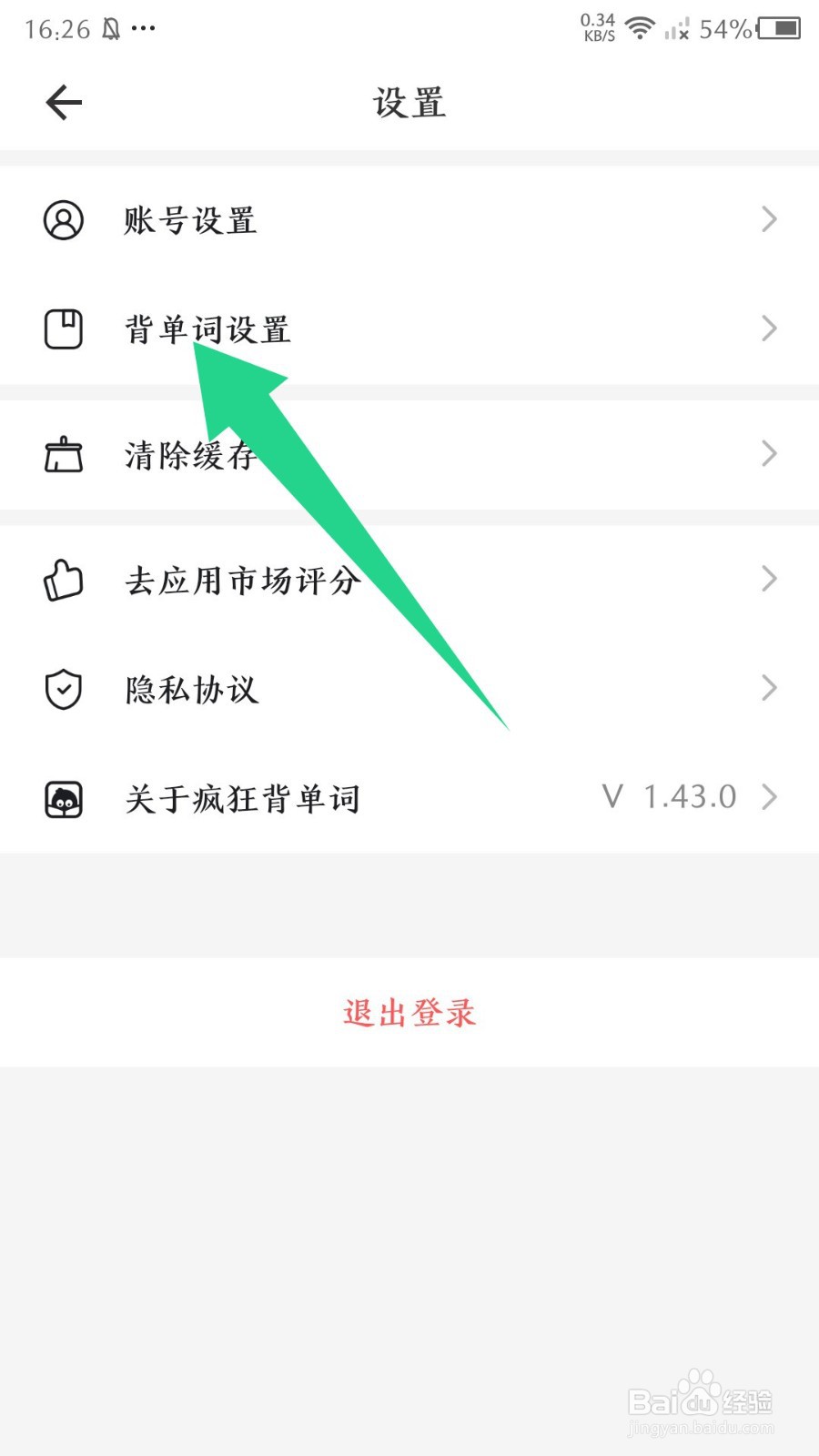Viewport: 819px width, 1456px height.
Task: Tap the 设置 title text
Action: pos(409,103)
